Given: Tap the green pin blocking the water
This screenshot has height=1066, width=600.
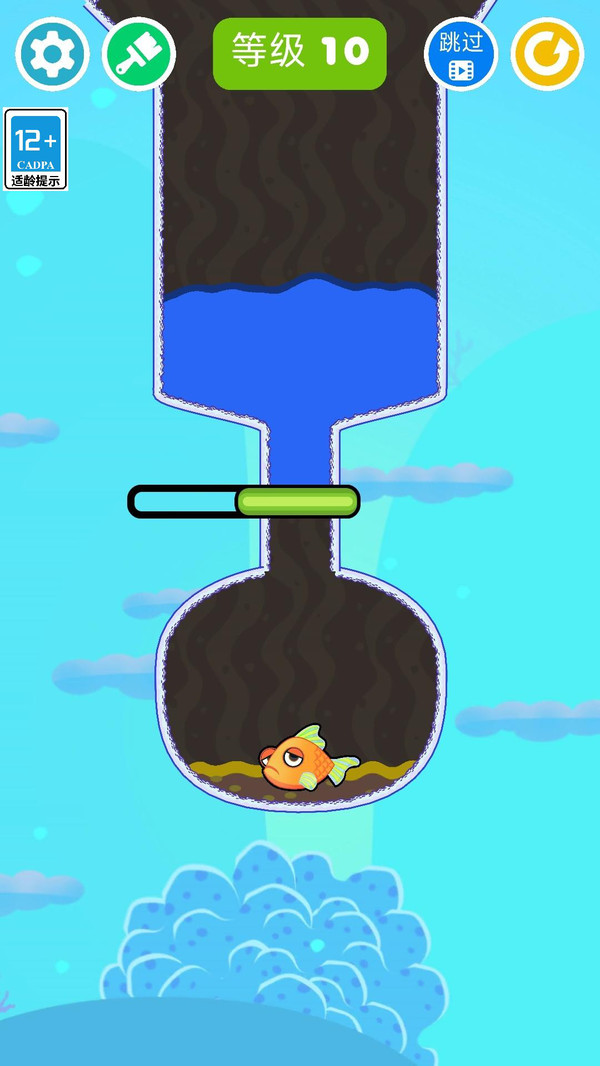Looking at the screenshot, I should pyautogui.click(x=243, y=502).
